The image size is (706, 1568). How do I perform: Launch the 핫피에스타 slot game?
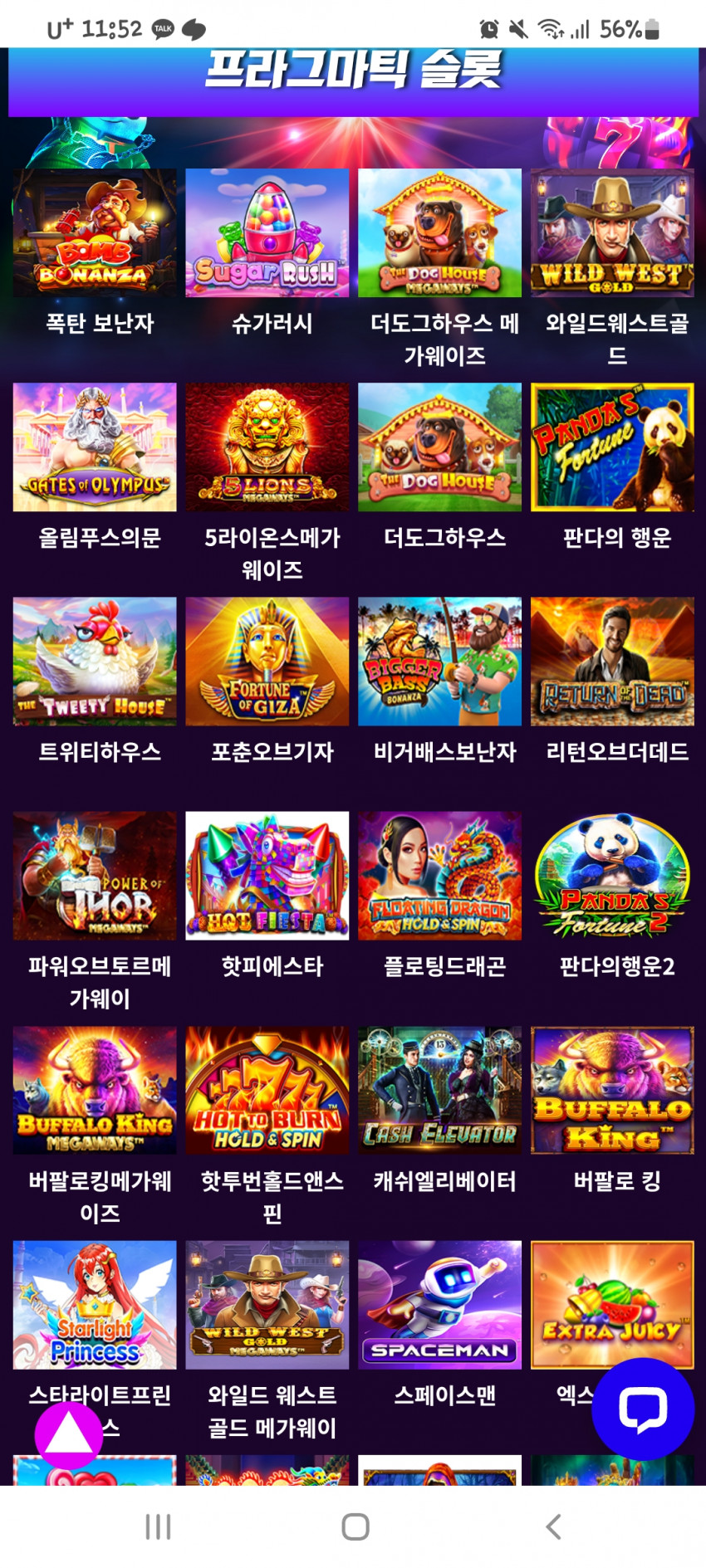tap(267, 876)
